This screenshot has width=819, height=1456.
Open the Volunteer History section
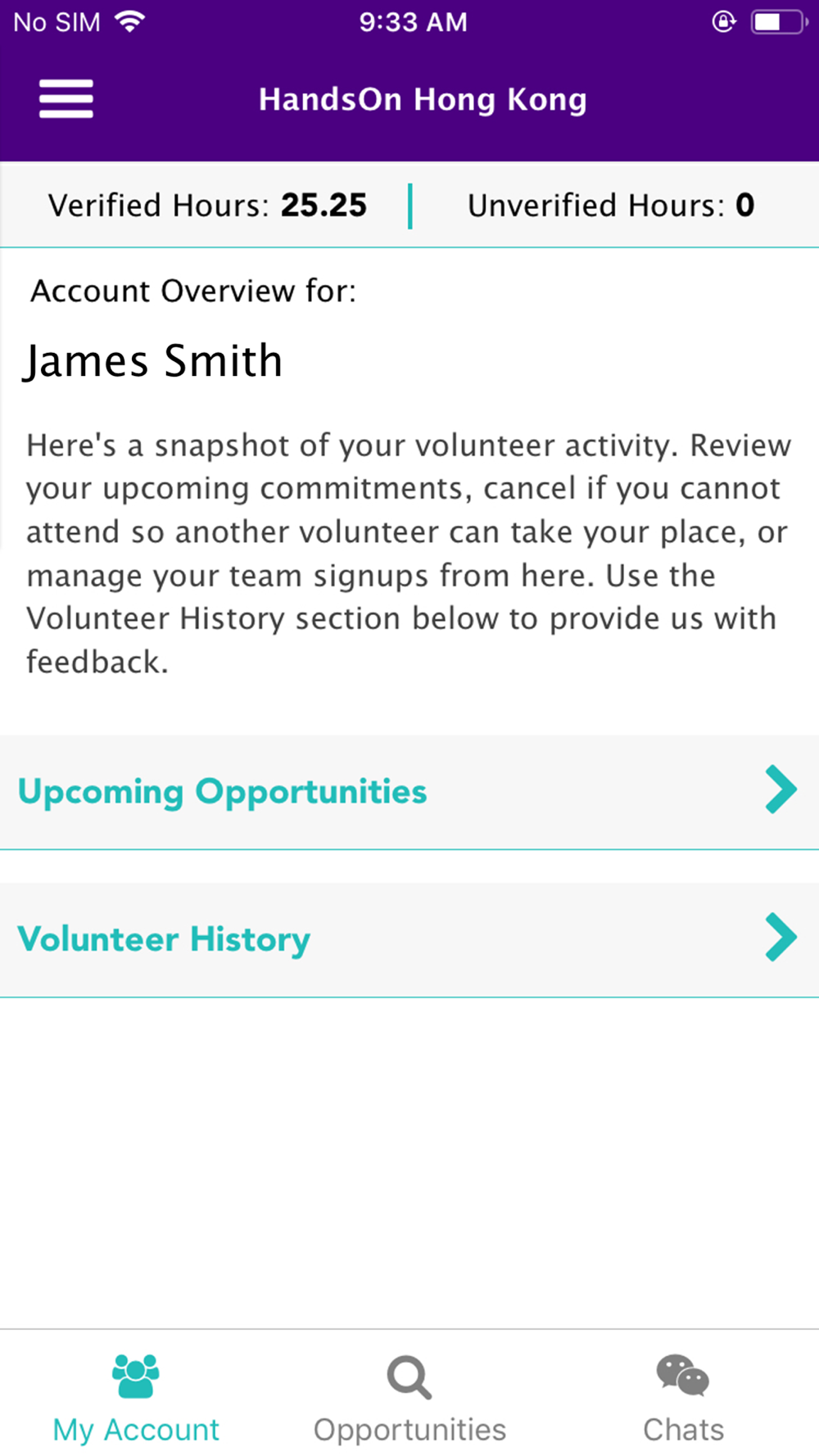[x=409, y=939]
